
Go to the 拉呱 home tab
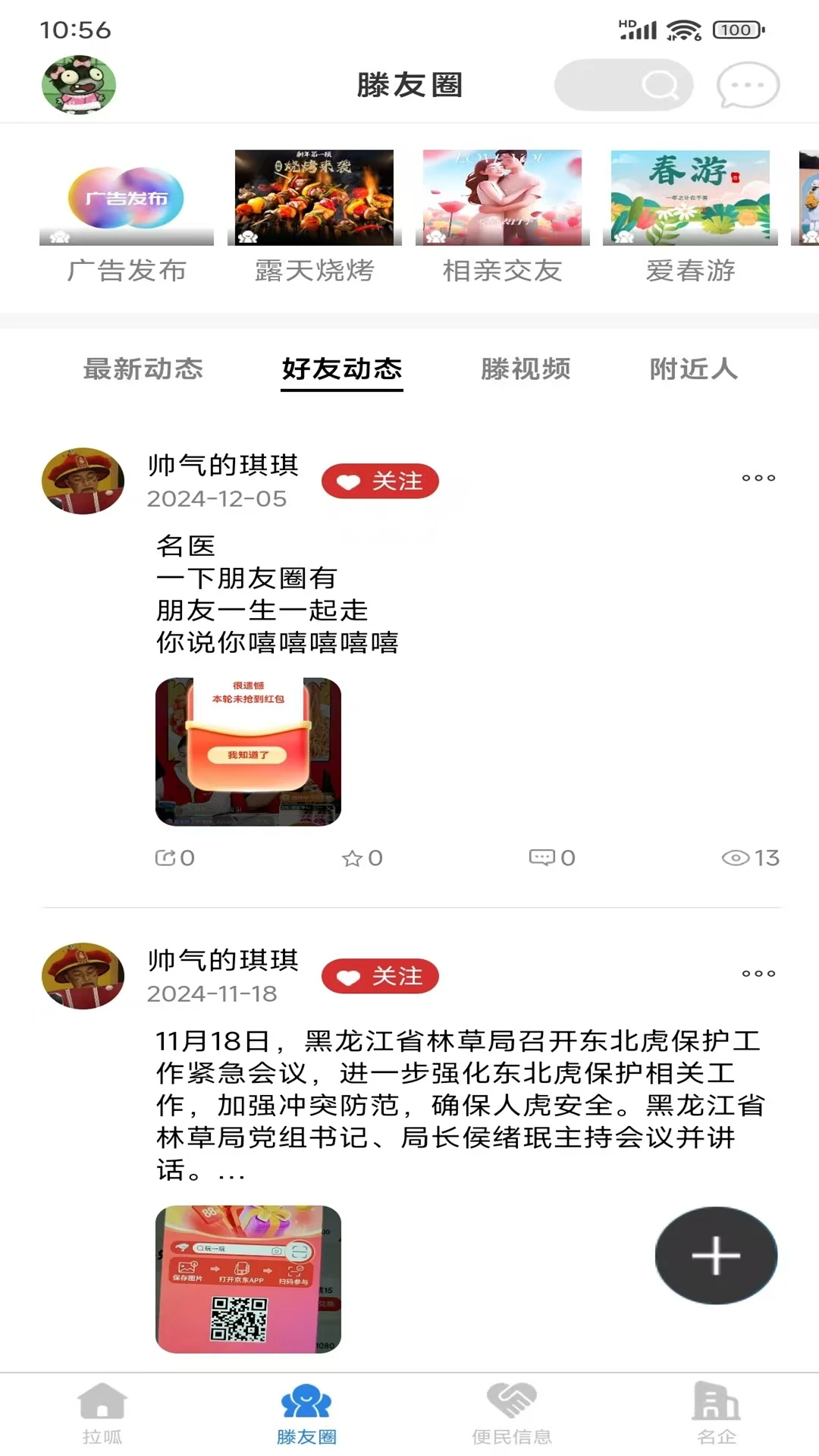(102, 1413)
